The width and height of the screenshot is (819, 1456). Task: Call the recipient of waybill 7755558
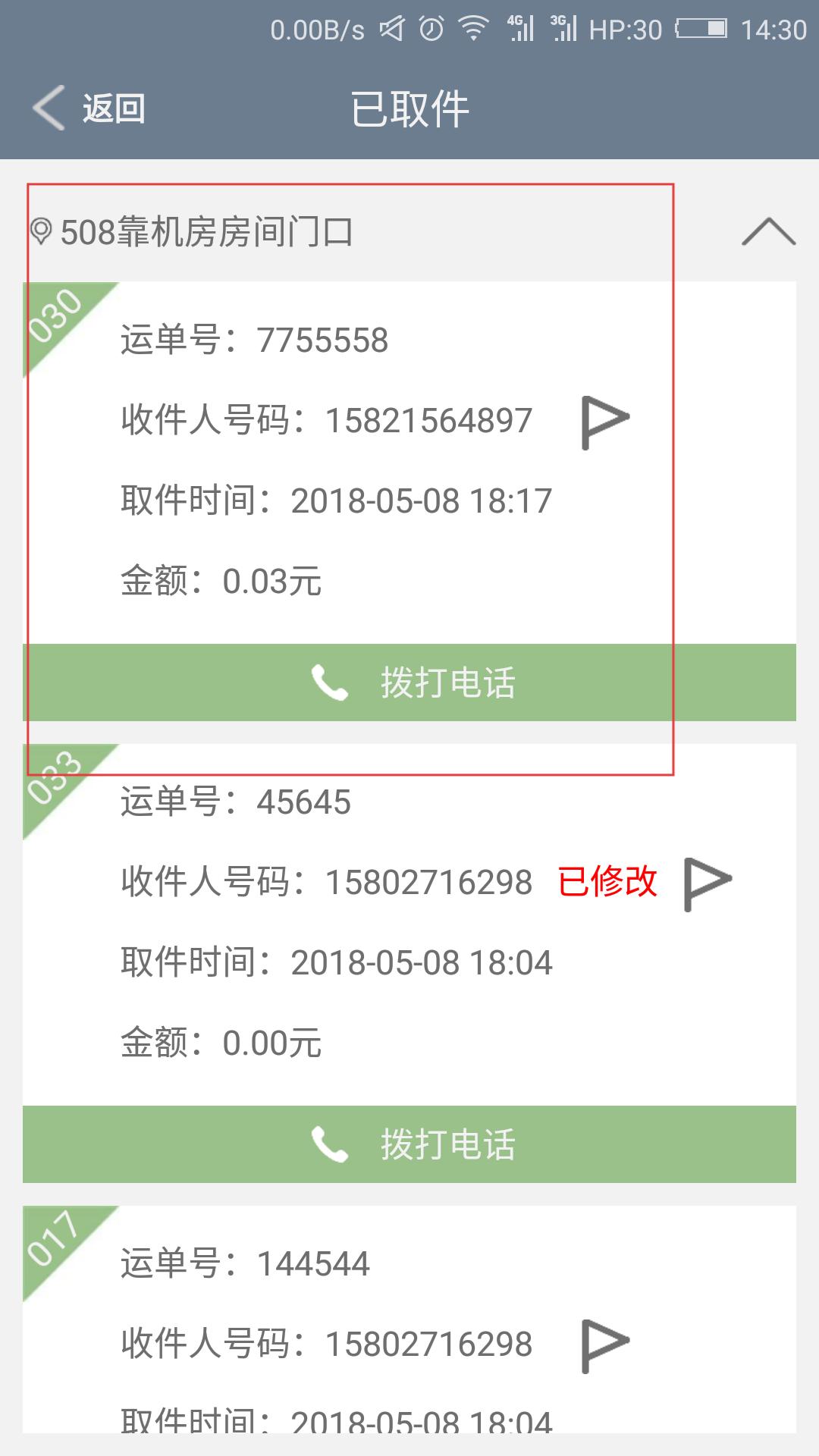tap(409, 682)
